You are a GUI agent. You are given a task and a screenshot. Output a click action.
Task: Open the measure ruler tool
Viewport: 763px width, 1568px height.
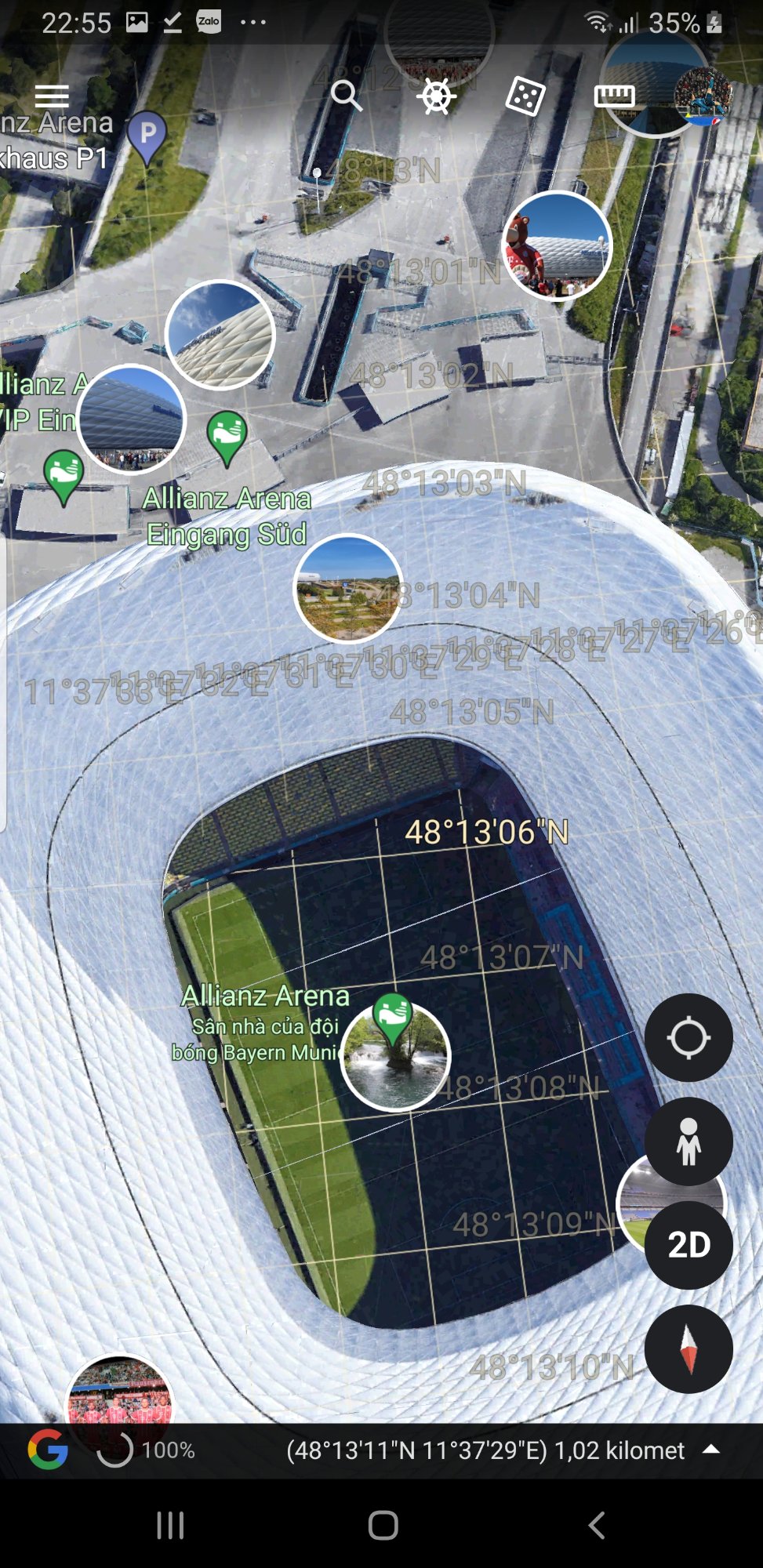(614, 96)
